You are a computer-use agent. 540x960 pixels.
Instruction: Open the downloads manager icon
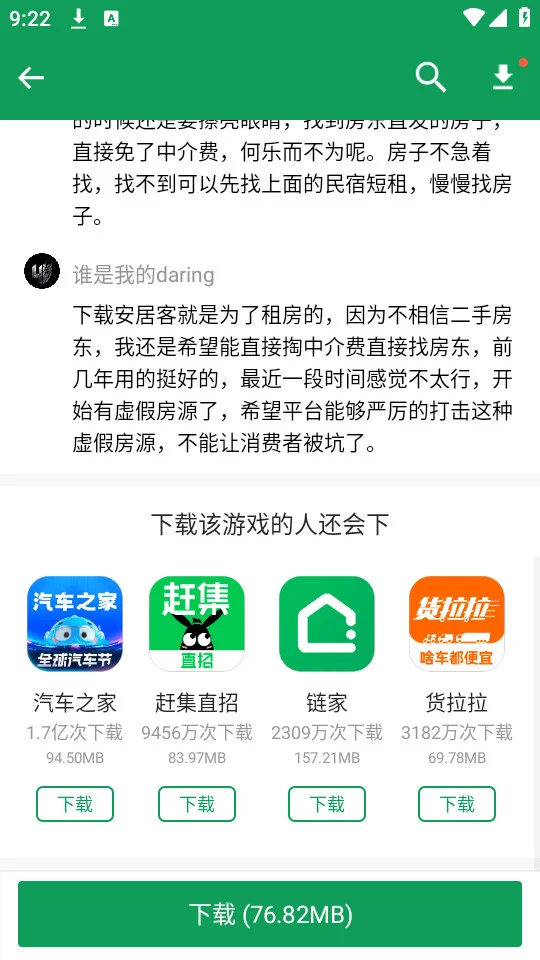coord(503,78)
